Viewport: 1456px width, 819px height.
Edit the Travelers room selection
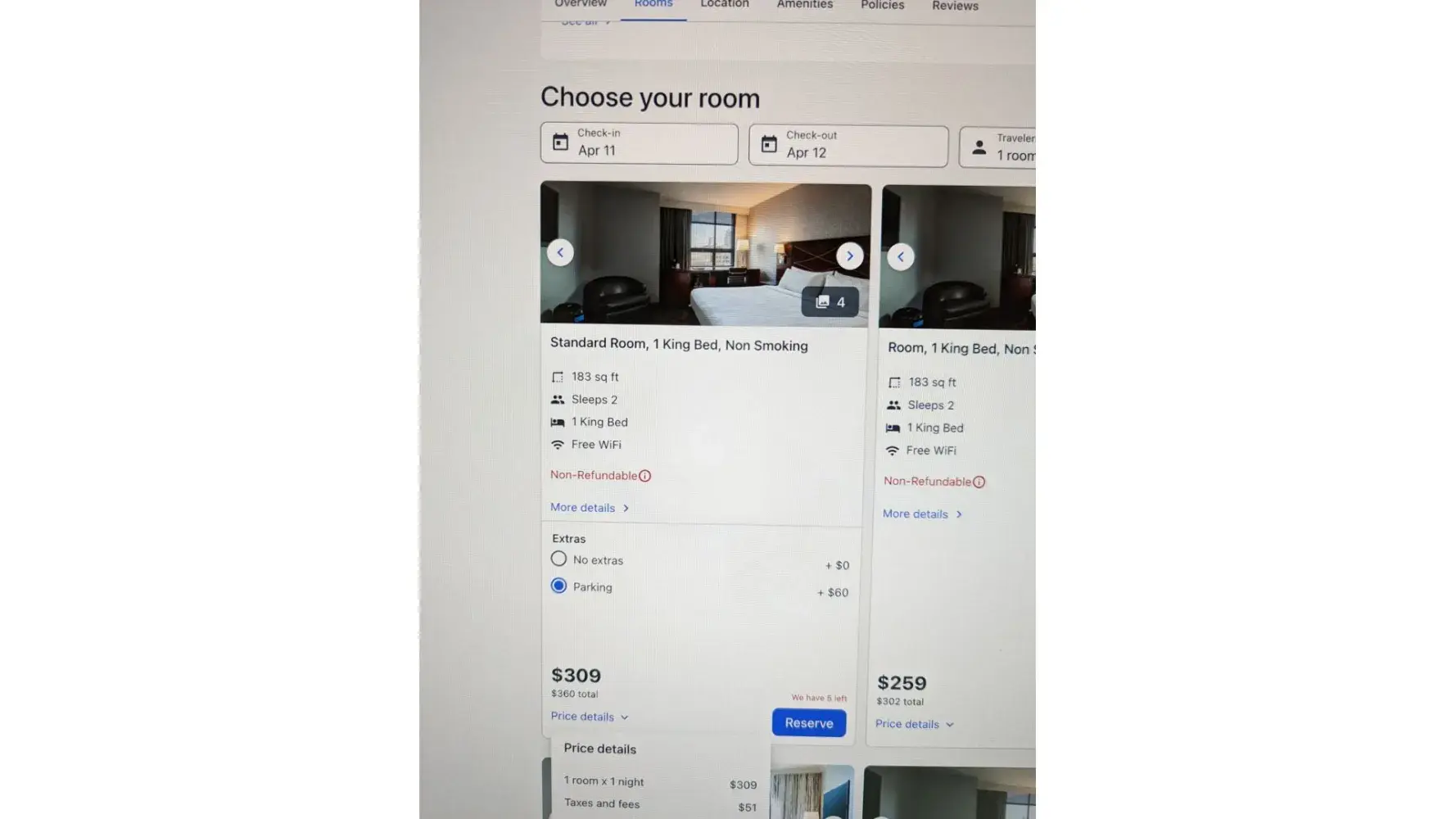999,147
